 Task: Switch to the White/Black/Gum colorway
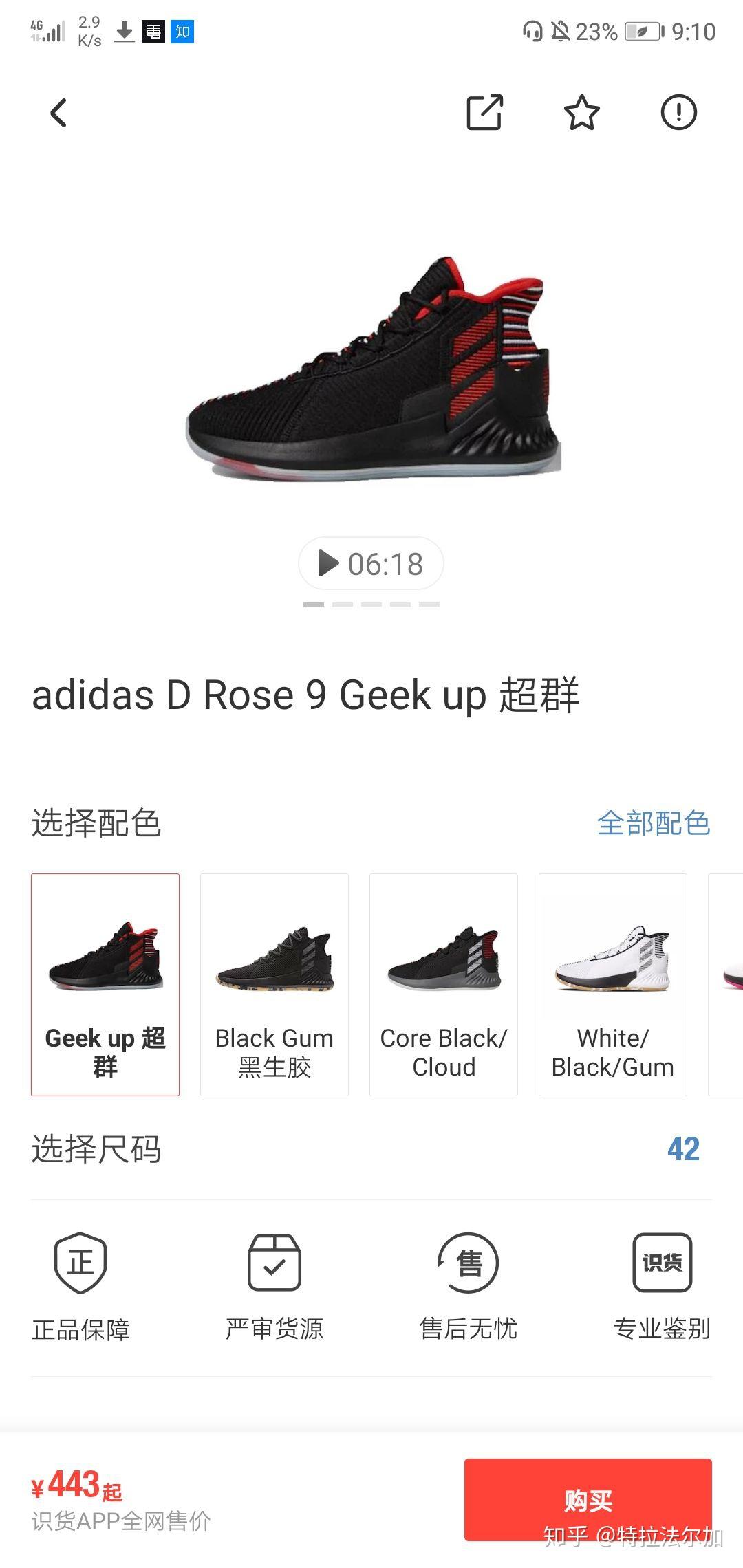pos(613,984)
